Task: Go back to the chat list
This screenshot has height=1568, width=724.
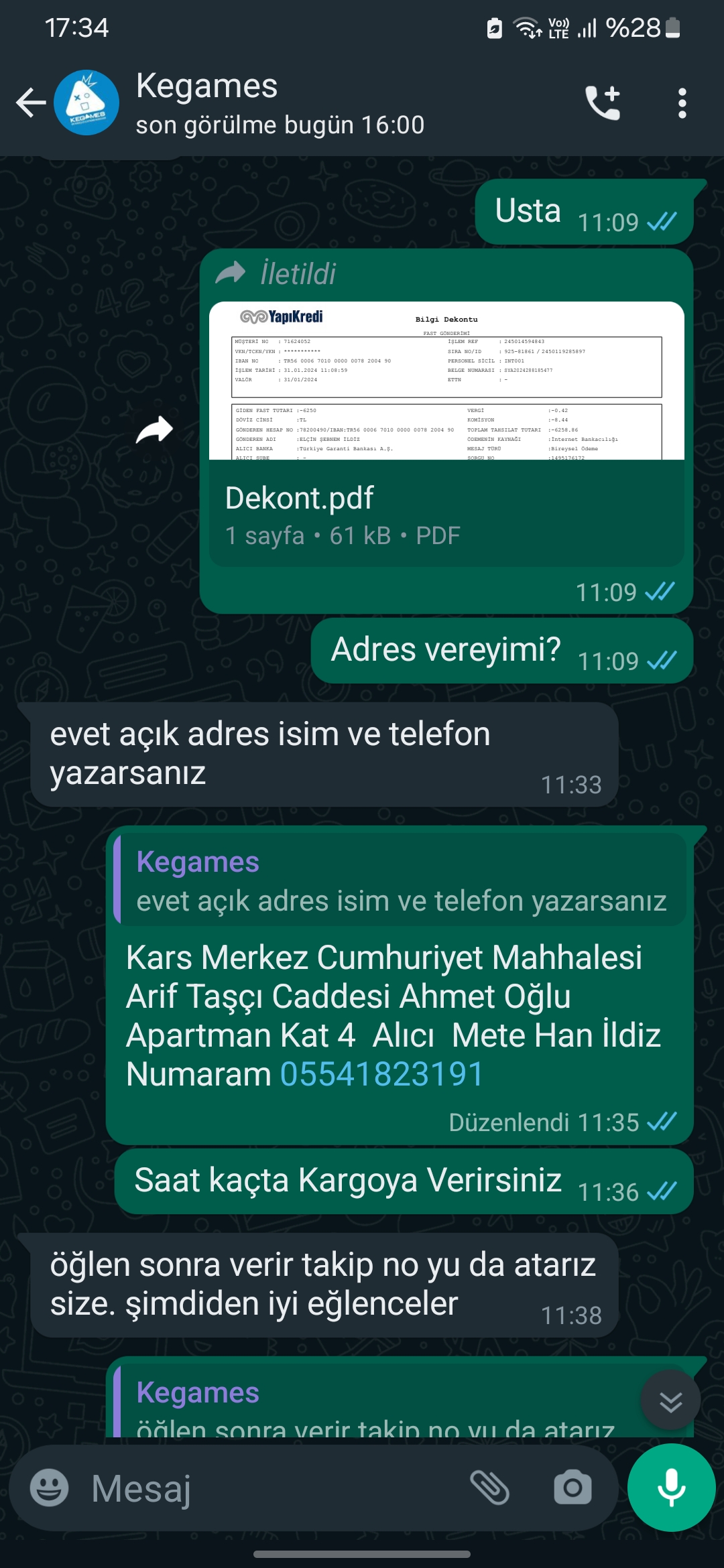Action: (x=31, y=103)
